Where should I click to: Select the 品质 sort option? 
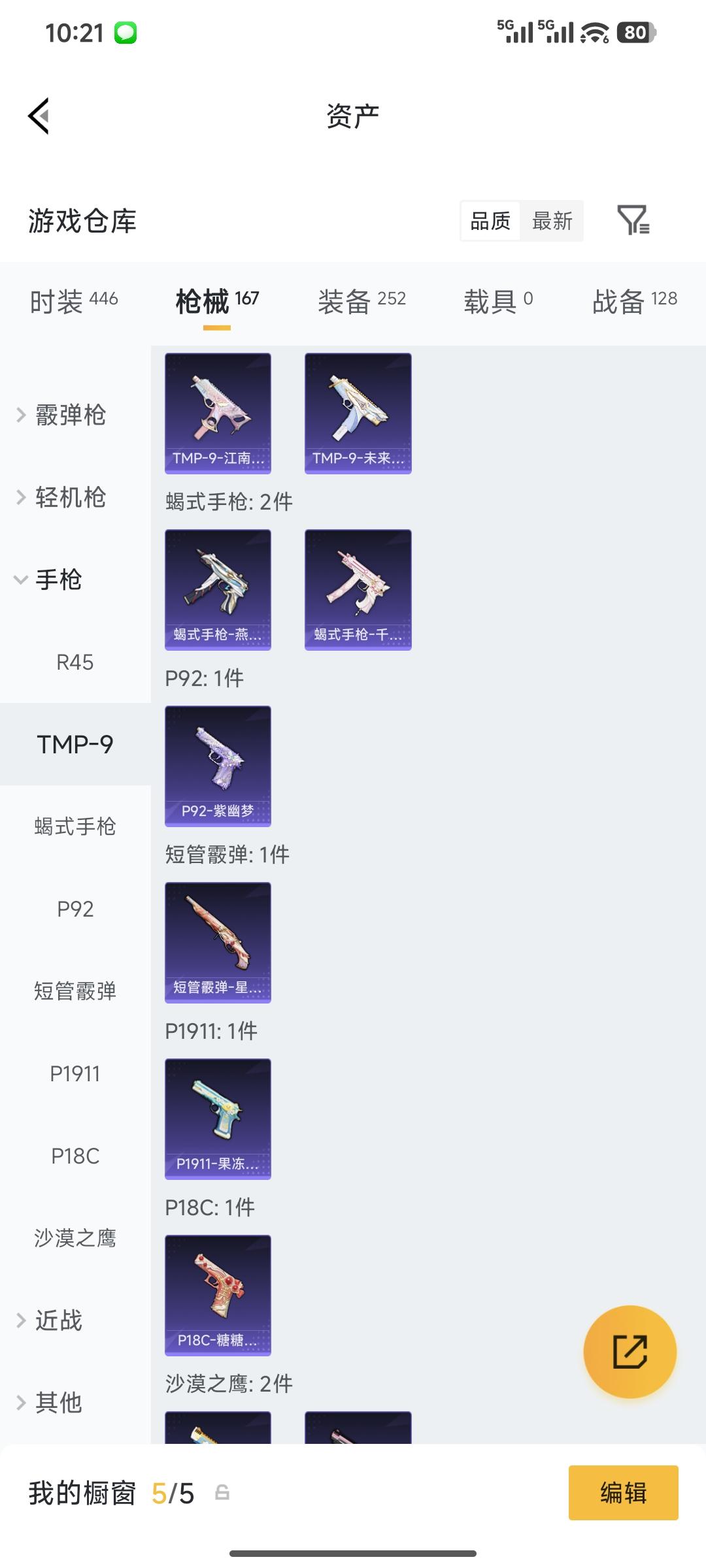click(x=489, y=221)
